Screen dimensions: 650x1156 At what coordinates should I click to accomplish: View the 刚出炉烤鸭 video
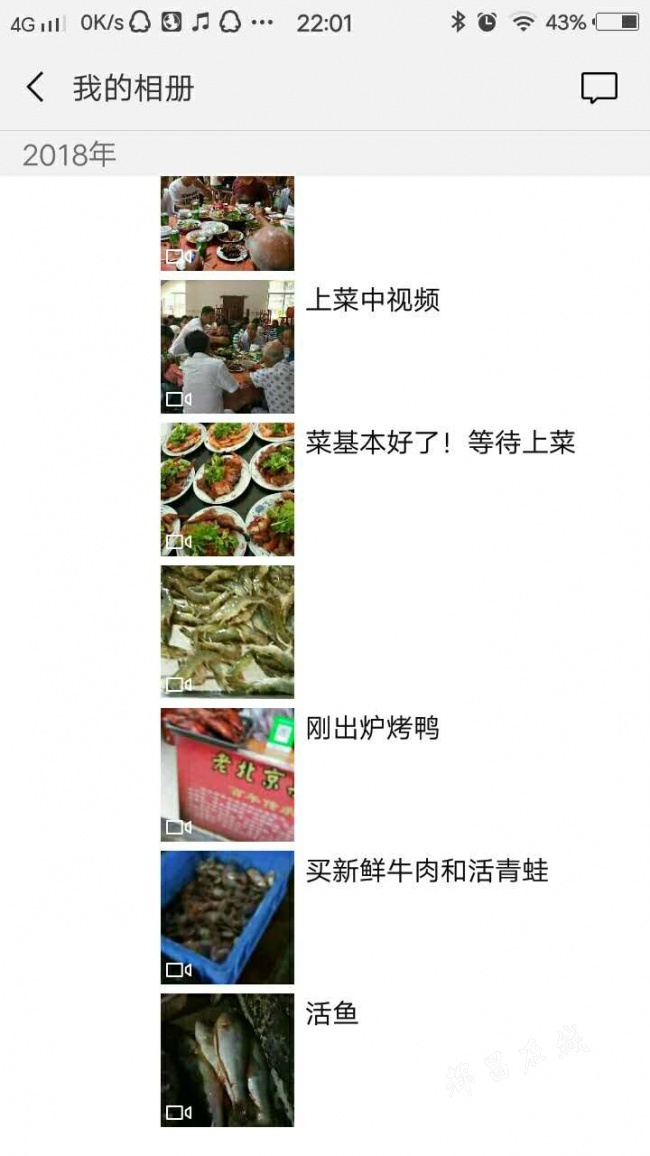227,775
